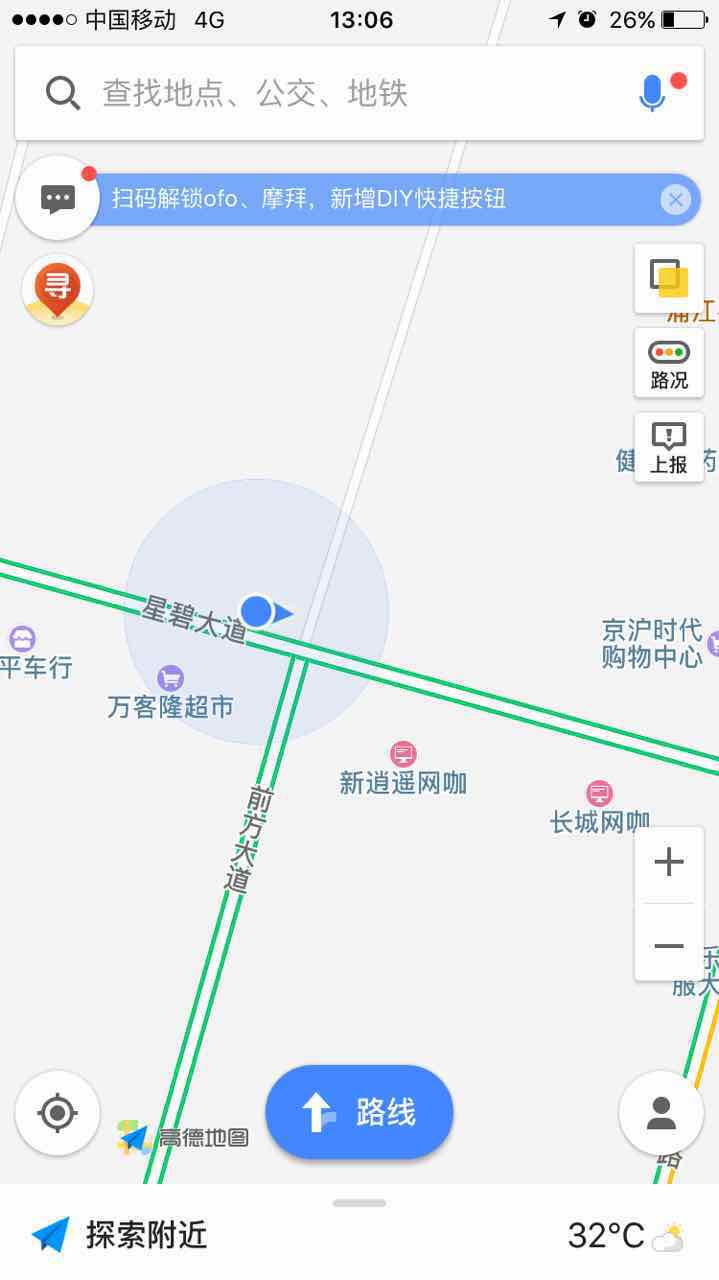
Task: Open the user profile icon
Action: click(x=661, y=1113)
